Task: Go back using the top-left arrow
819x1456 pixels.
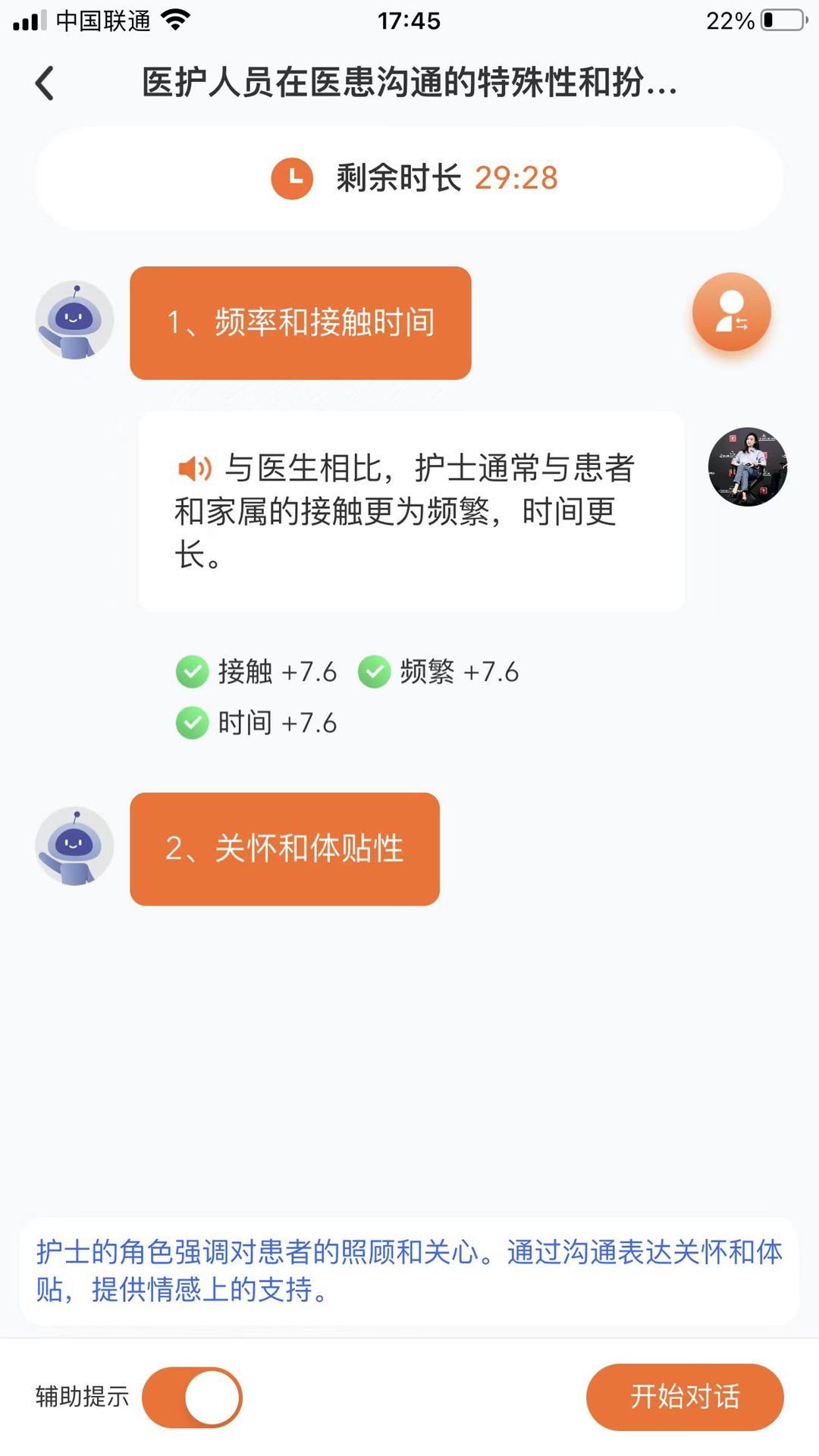Action: pyautogui.click(x=45, y=83)
